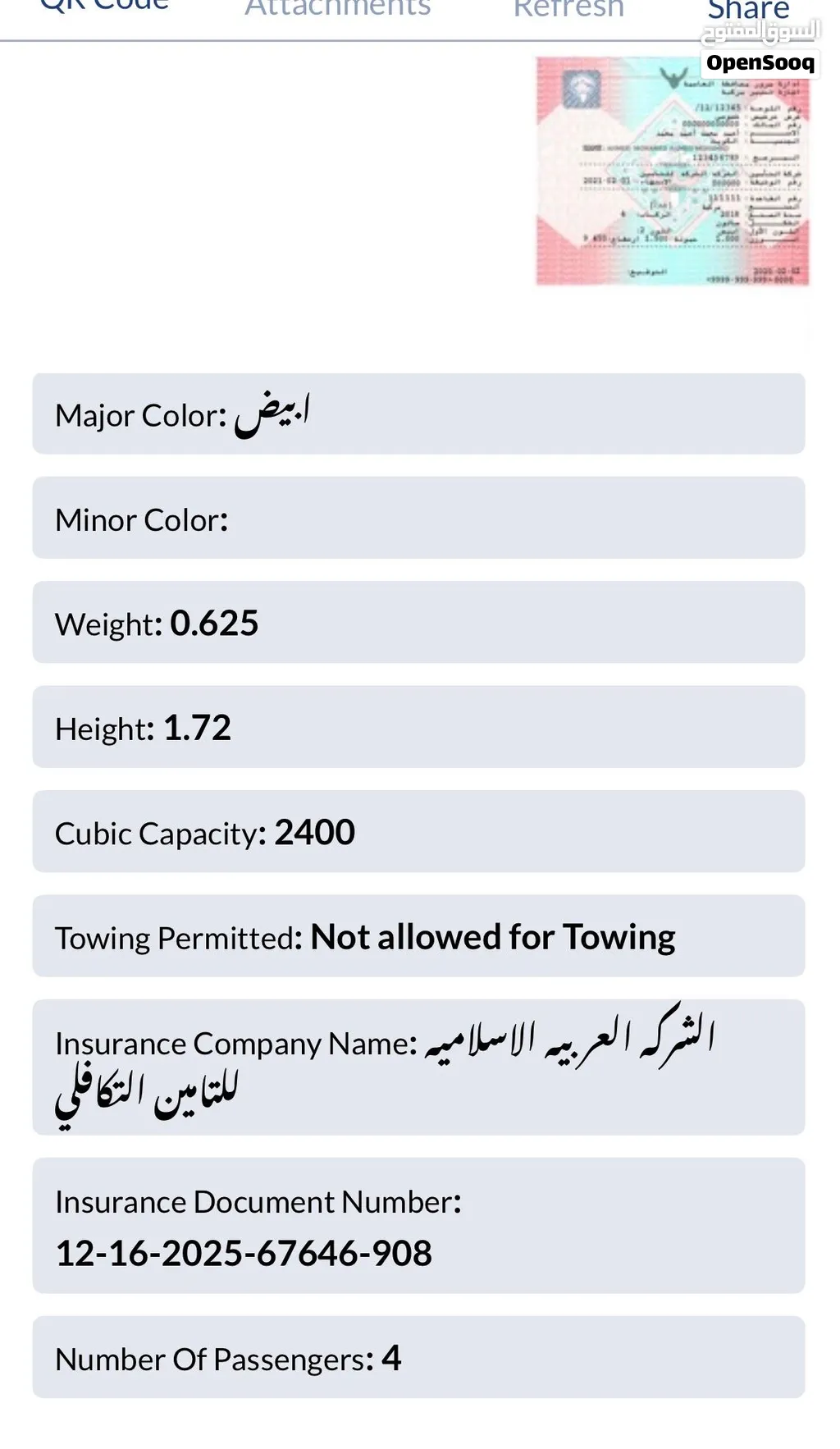The width and height of the screenshot is (840, 1449).
Task: Open the QR Code option
Action: (x=104, y=7)
